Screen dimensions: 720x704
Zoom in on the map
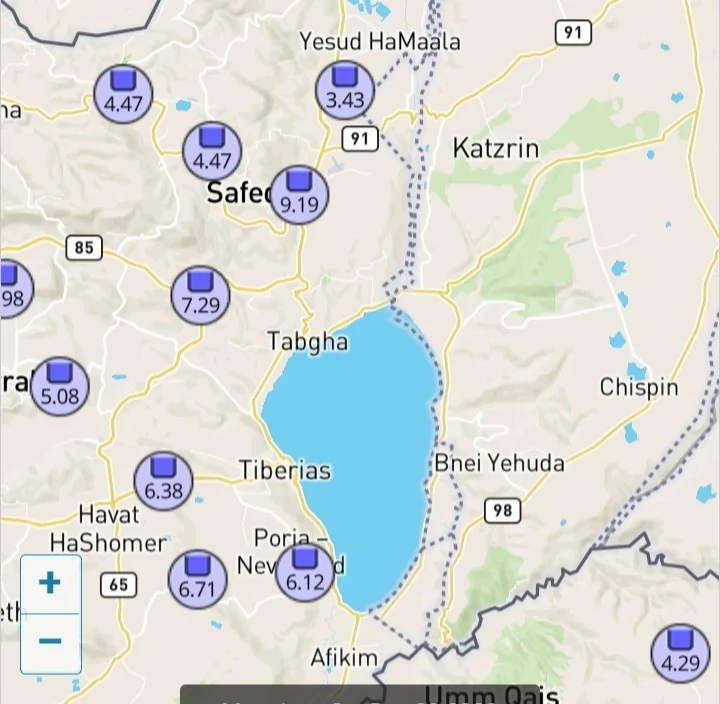tap(50, 583)
